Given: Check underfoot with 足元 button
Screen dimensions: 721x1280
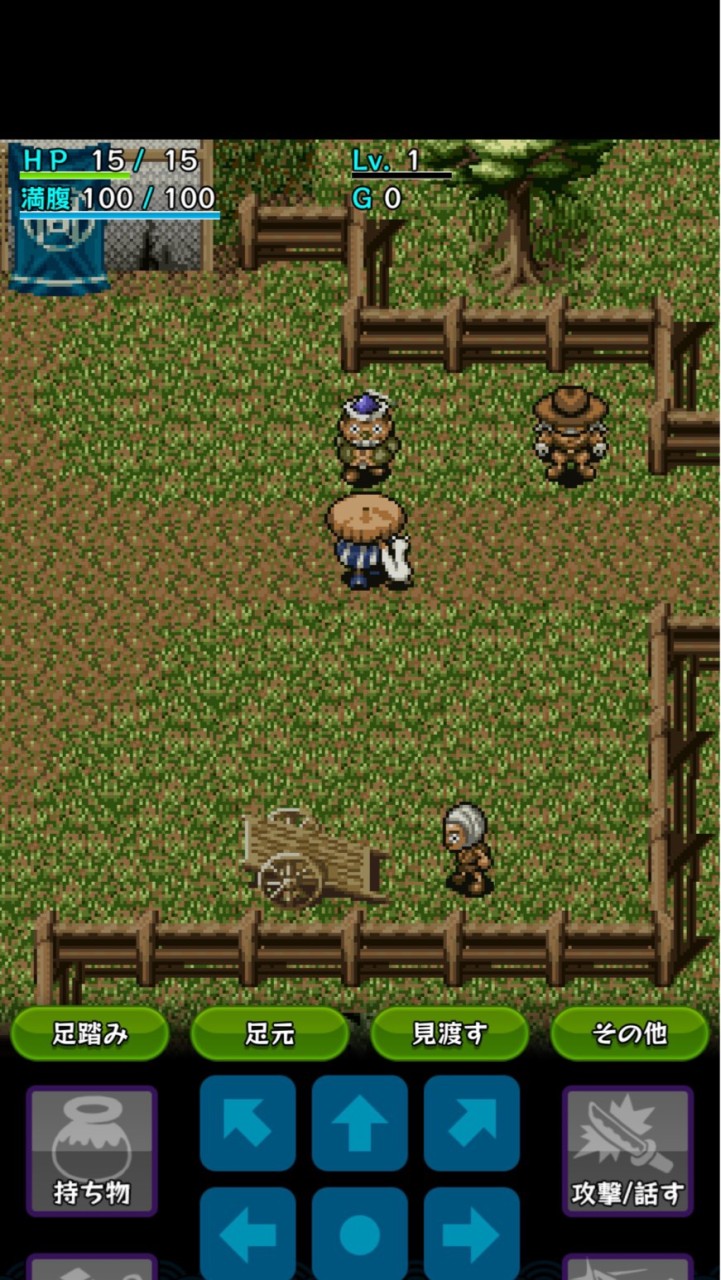Looking at the screenshot, I should [x=270, y=1033].
